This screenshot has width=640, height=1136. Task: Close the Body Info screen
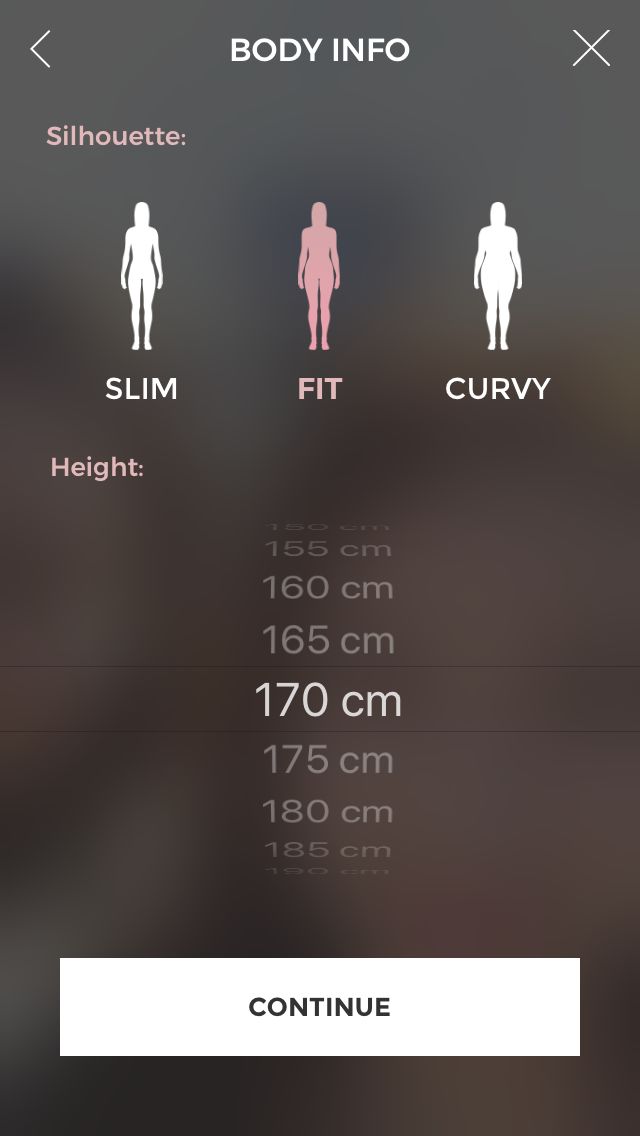point(590,49)
